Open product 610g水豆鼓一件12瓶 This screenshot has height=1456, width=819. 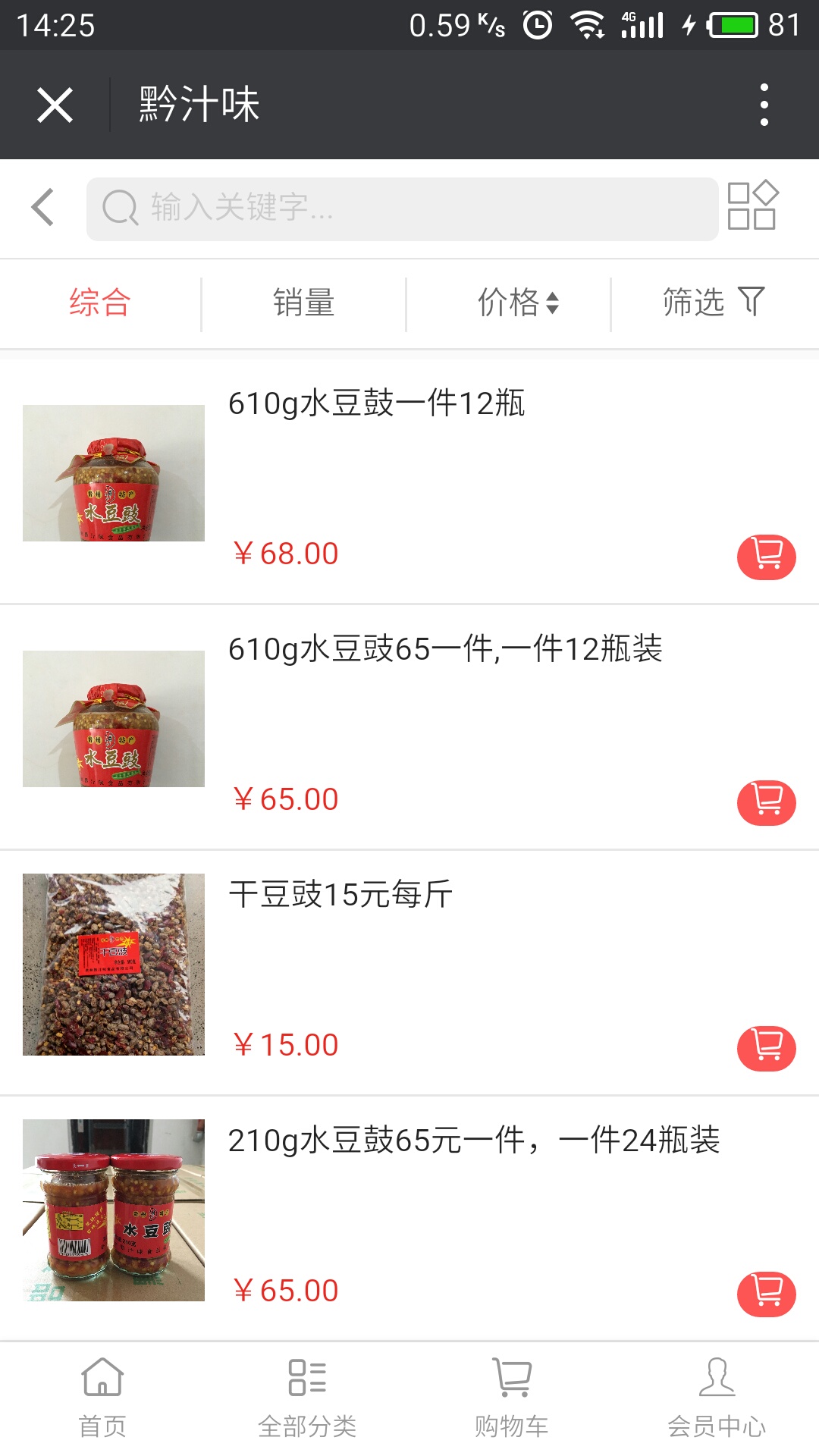point(376,403)
